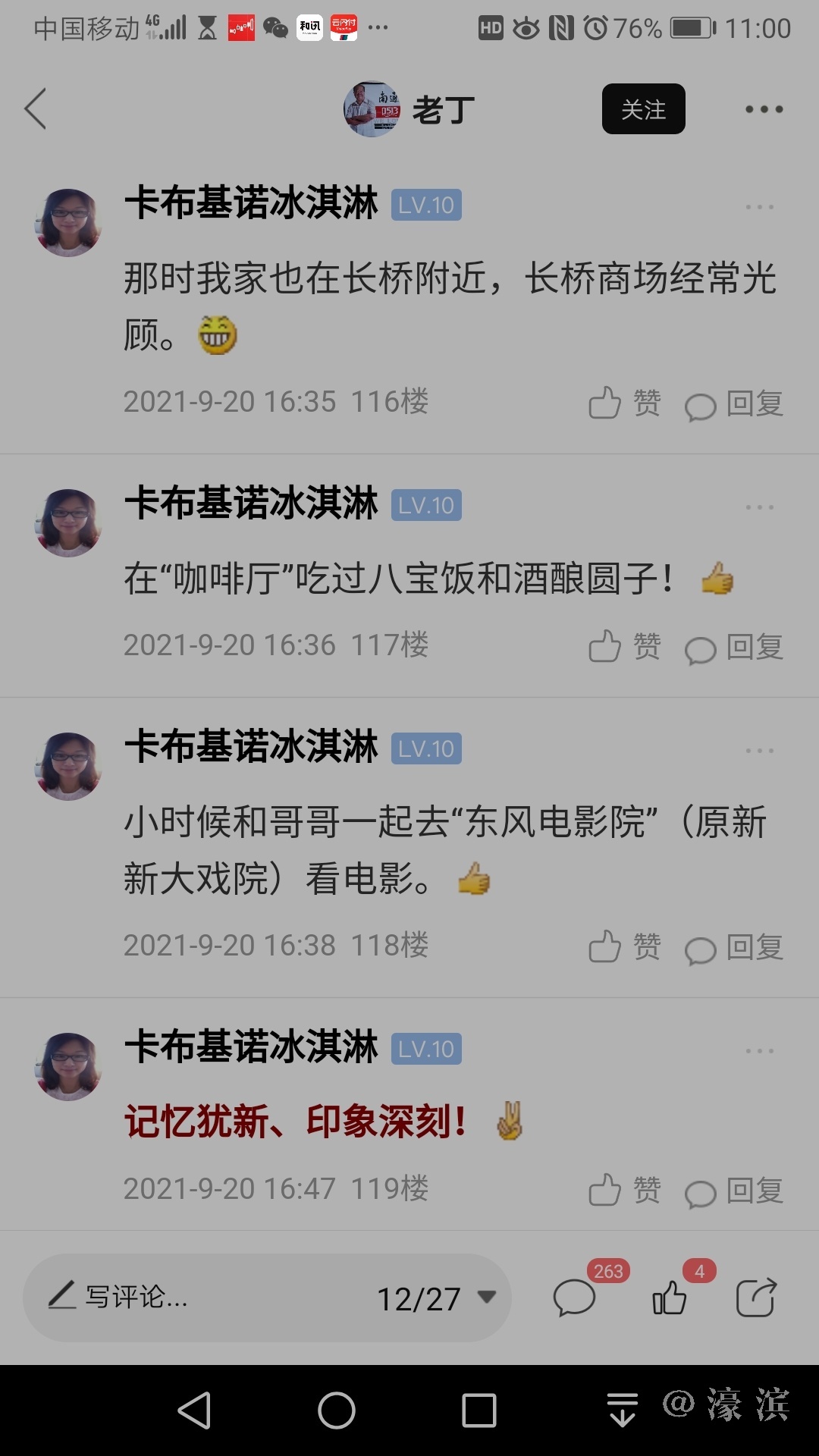Tap the 写评论 field to comment
Image resolution: width=819 pixels, height=1456 pixels.
pos(190,1297)
